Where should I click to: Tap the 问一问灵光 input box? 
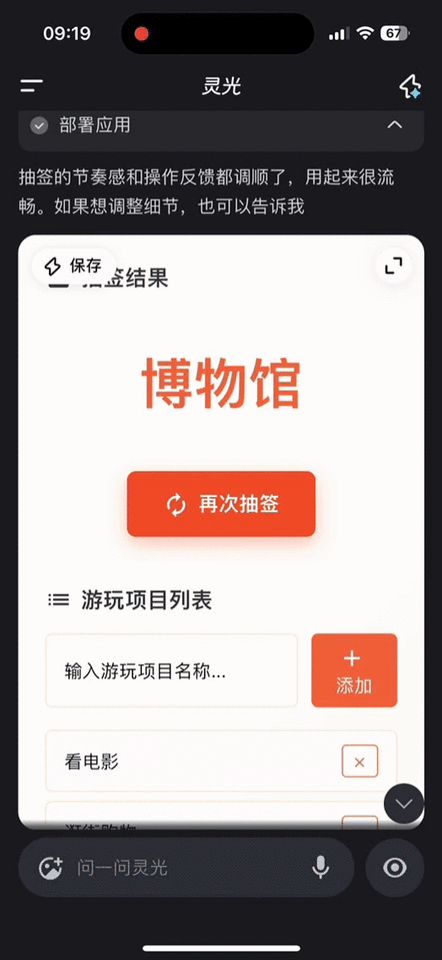click(x=185, y=868)
